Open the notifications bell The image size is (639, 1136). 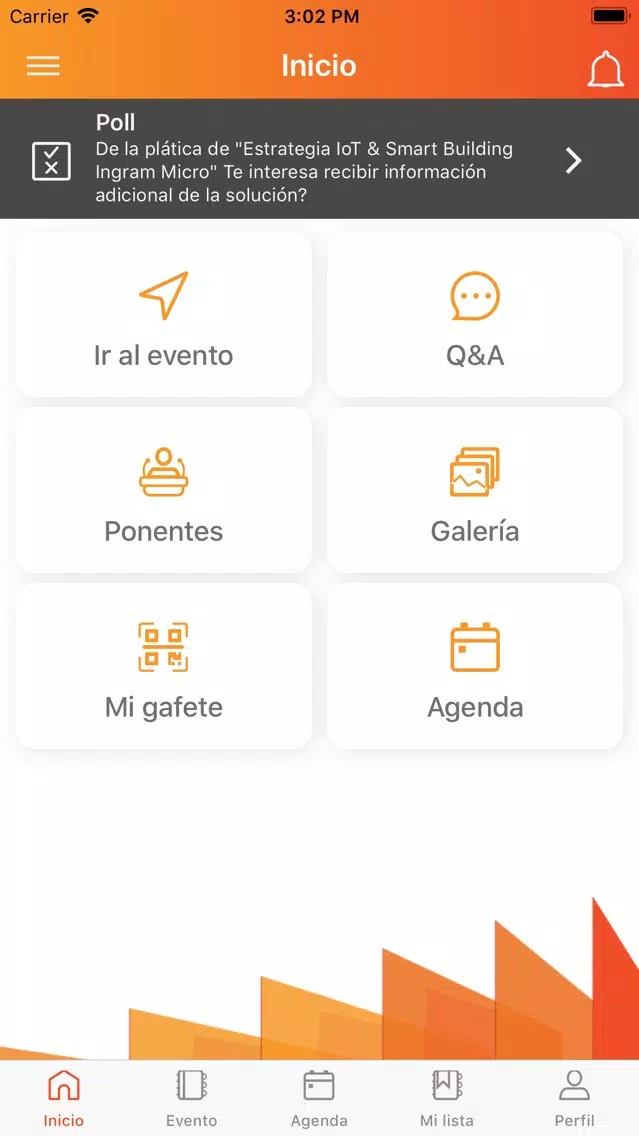tap(605, 70)
